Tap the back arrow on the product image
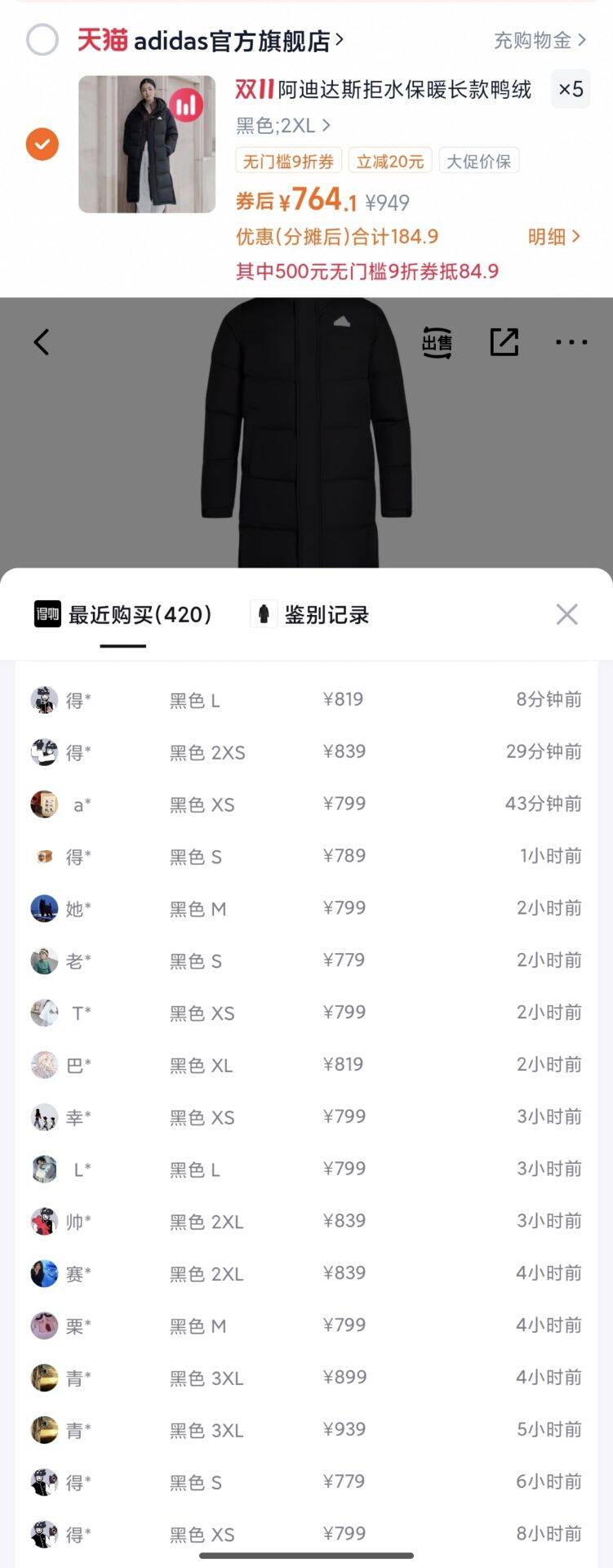The width and height of the screenshot is (613, 1568). [42, 342]
